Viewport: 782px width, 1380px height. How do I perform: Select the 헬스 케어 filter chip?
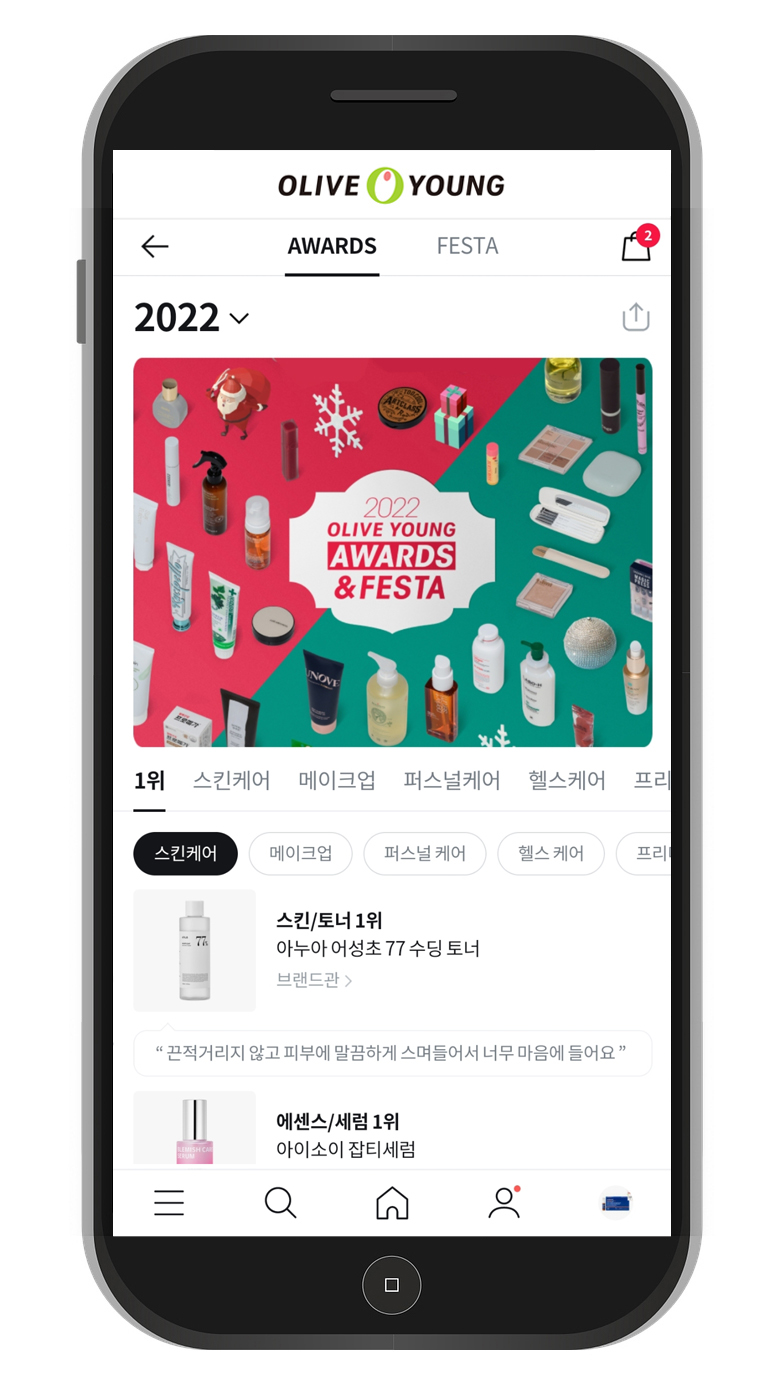pyautogui.click(x=551, y=854)
